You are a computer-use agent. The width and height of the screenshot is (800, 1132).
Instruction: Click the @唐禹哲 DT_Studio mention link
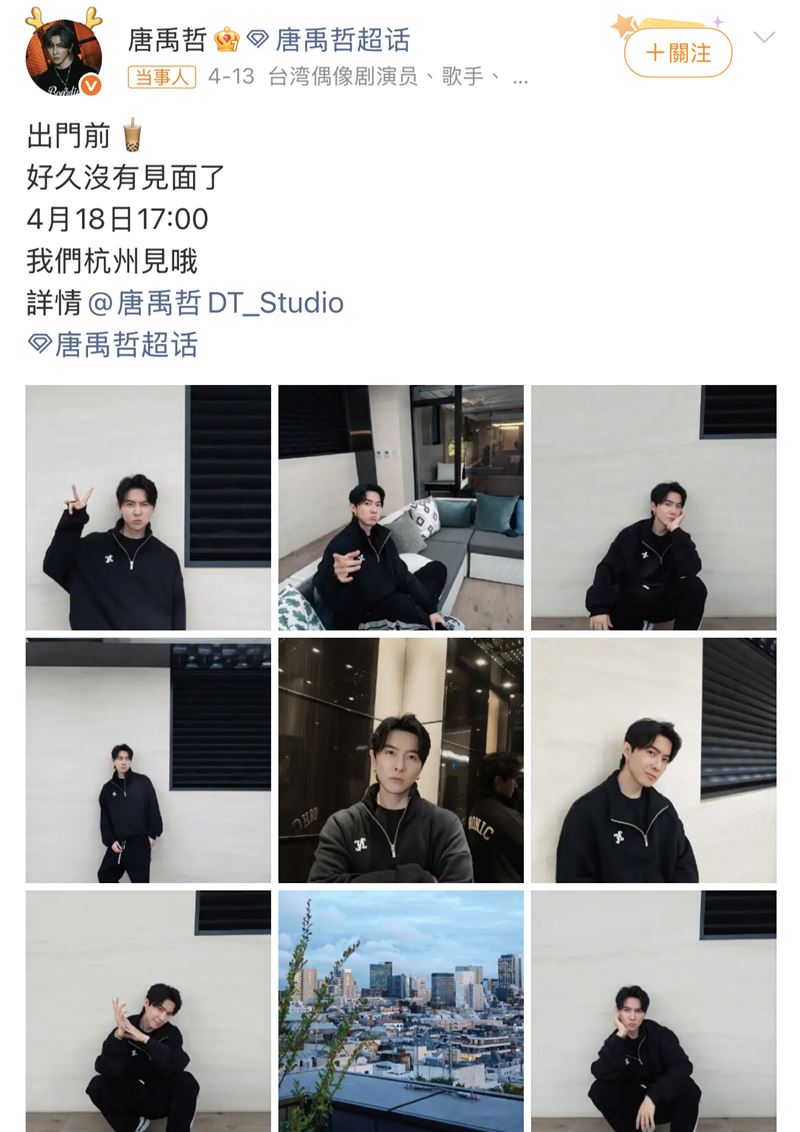click(x=219, y=300)
